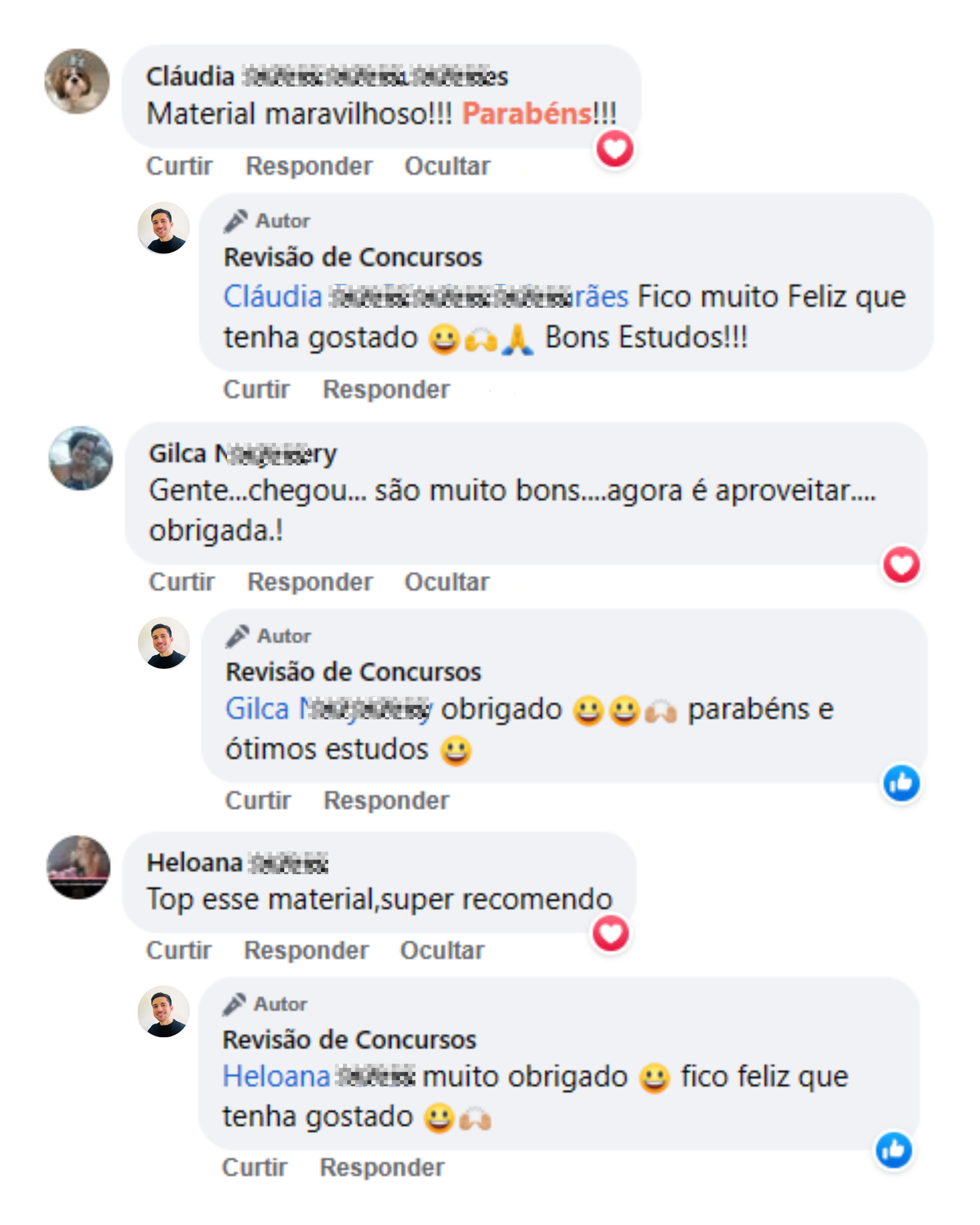Respond to the author reply mentioning Gilca
This screenshot has height=1225, width=980.
(x=386, y=801)
